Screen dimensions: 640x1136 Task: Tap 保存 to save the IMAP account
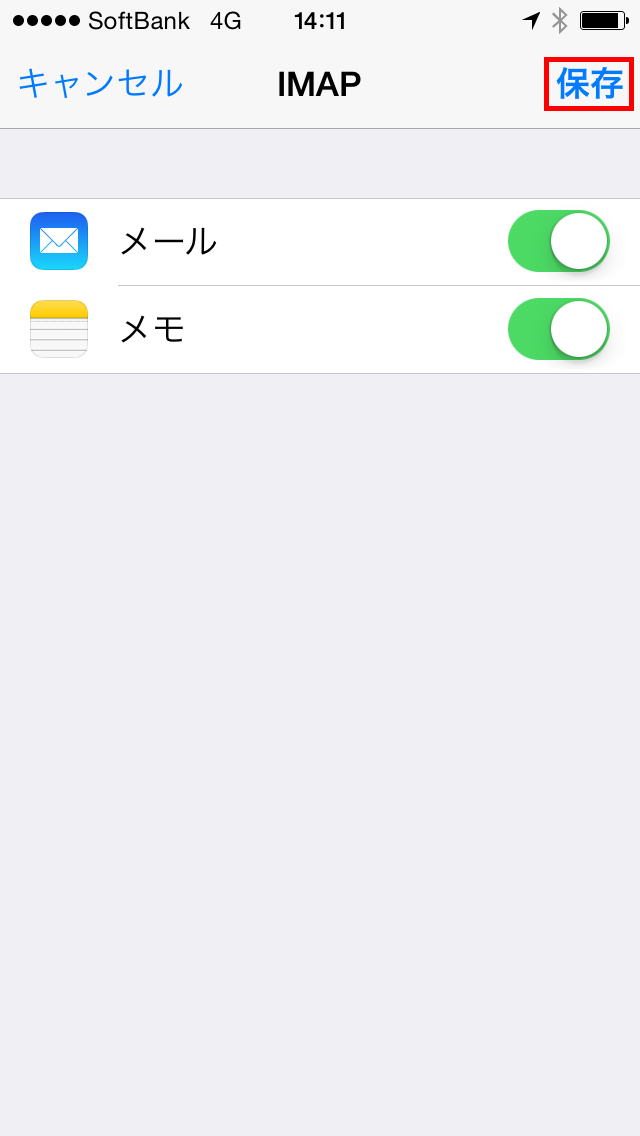point(589,84)
